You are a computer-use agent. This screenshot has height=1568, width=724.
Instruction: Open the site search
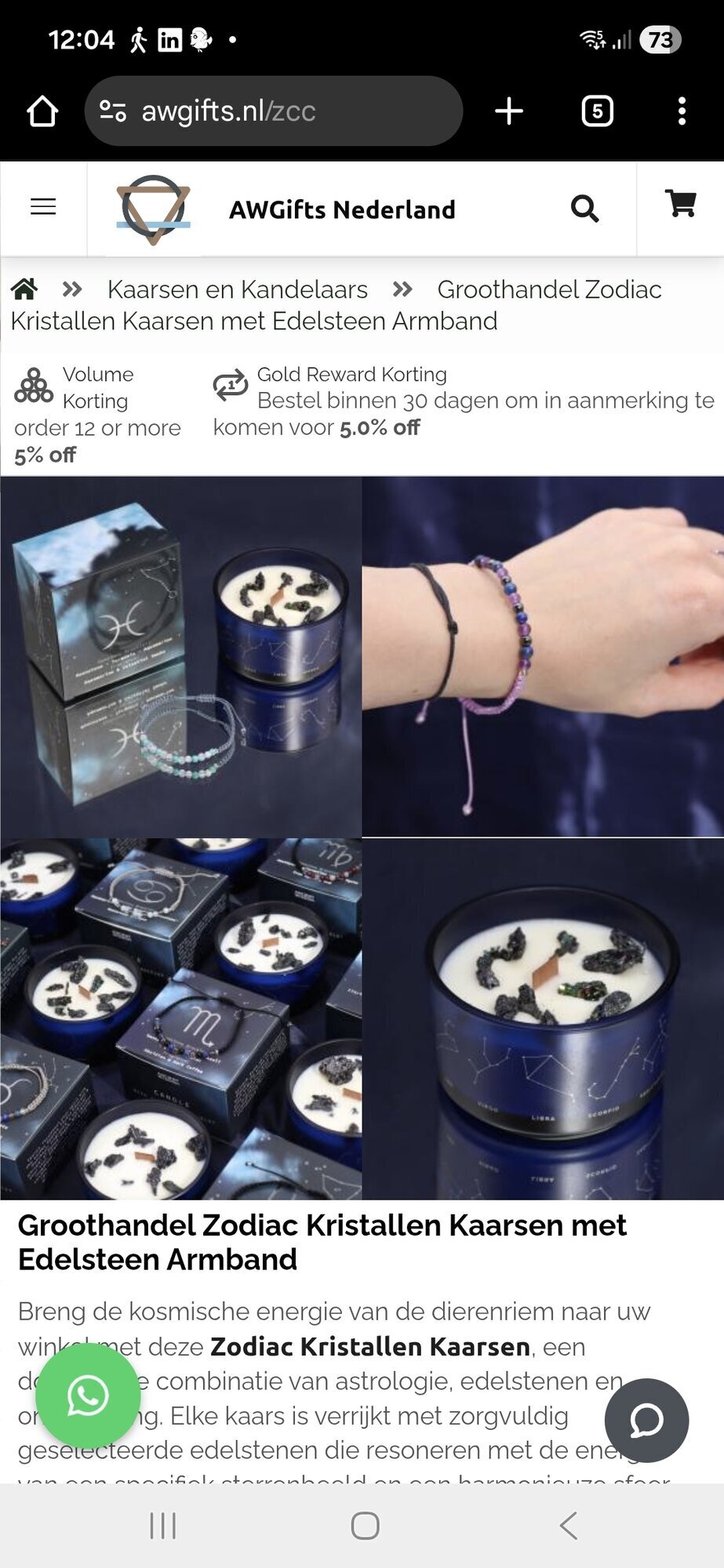pyautogui.click(x=584, y=209)
